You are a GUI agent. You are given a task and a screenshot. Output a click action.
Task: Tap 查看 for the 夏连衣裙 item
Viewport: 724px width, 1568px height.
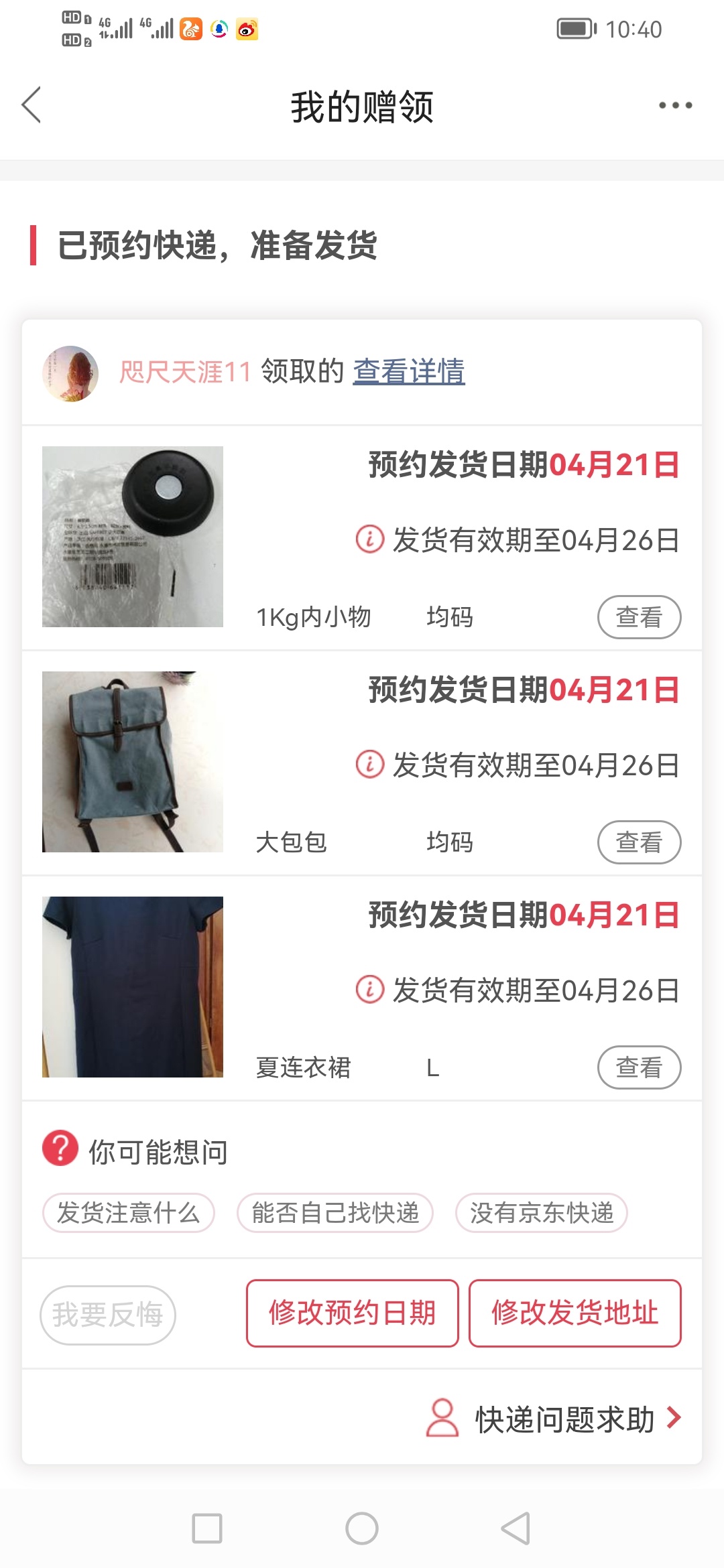pos(639,1067)
